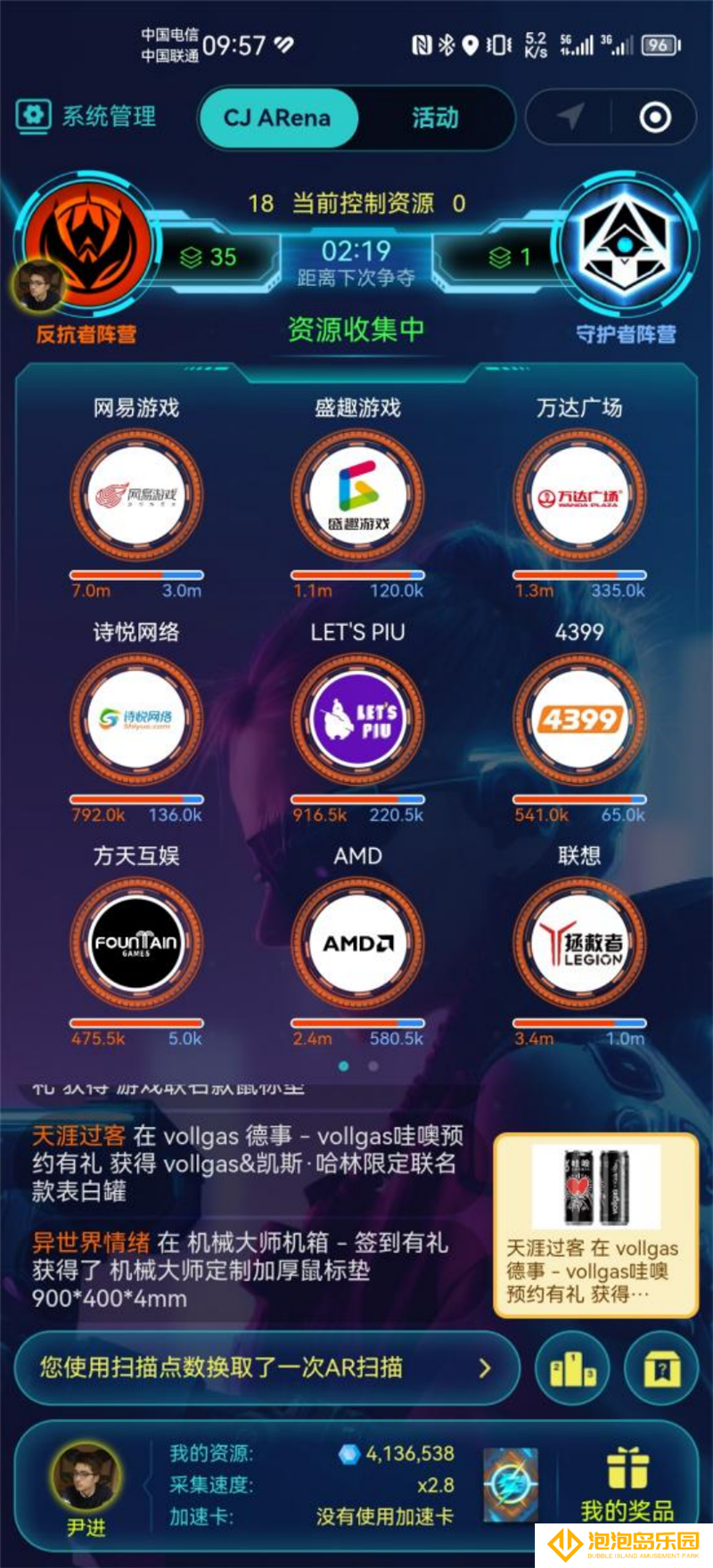
Task: Tap the circular target icon
Action: point(655,117)
